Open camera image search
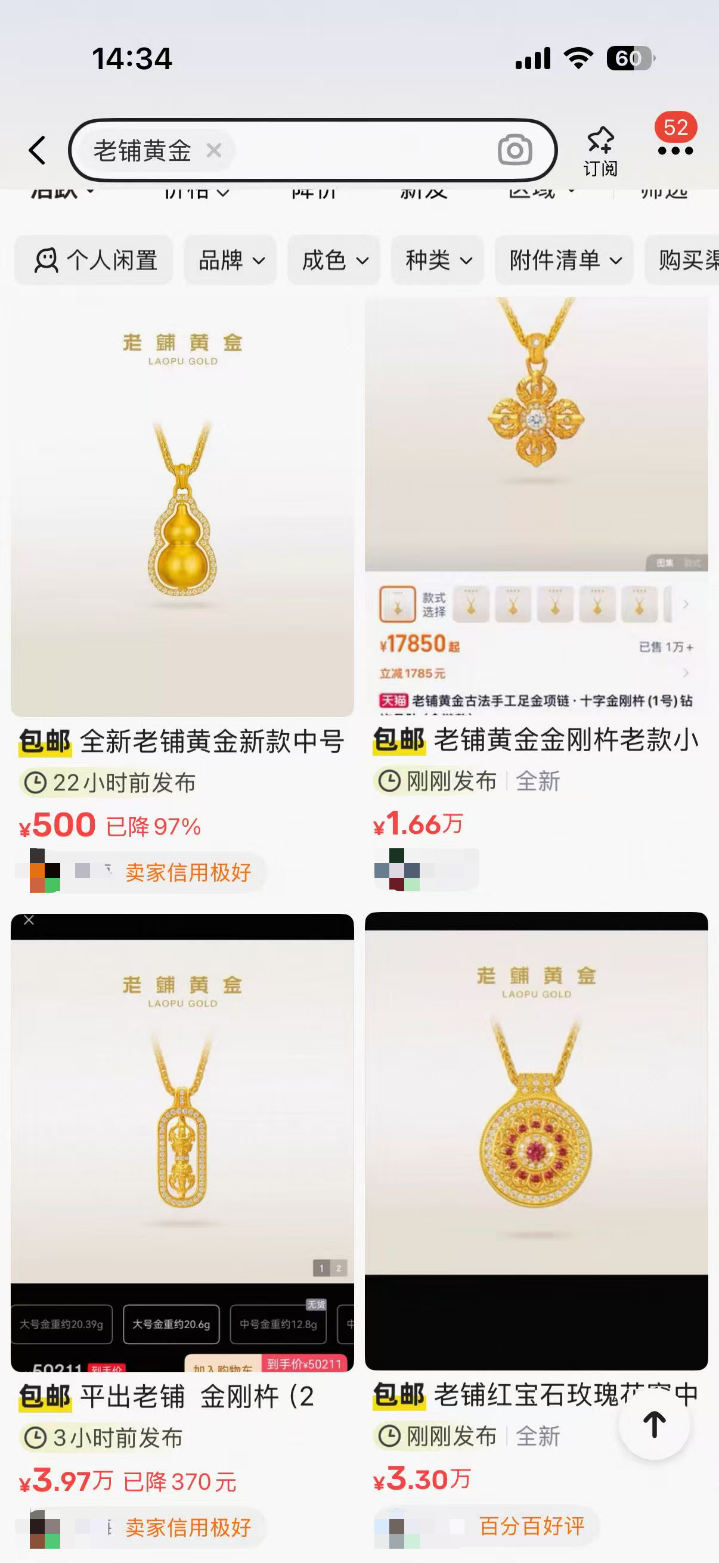The height and width of the screenshot is (1563, 719). click(514, 151)
